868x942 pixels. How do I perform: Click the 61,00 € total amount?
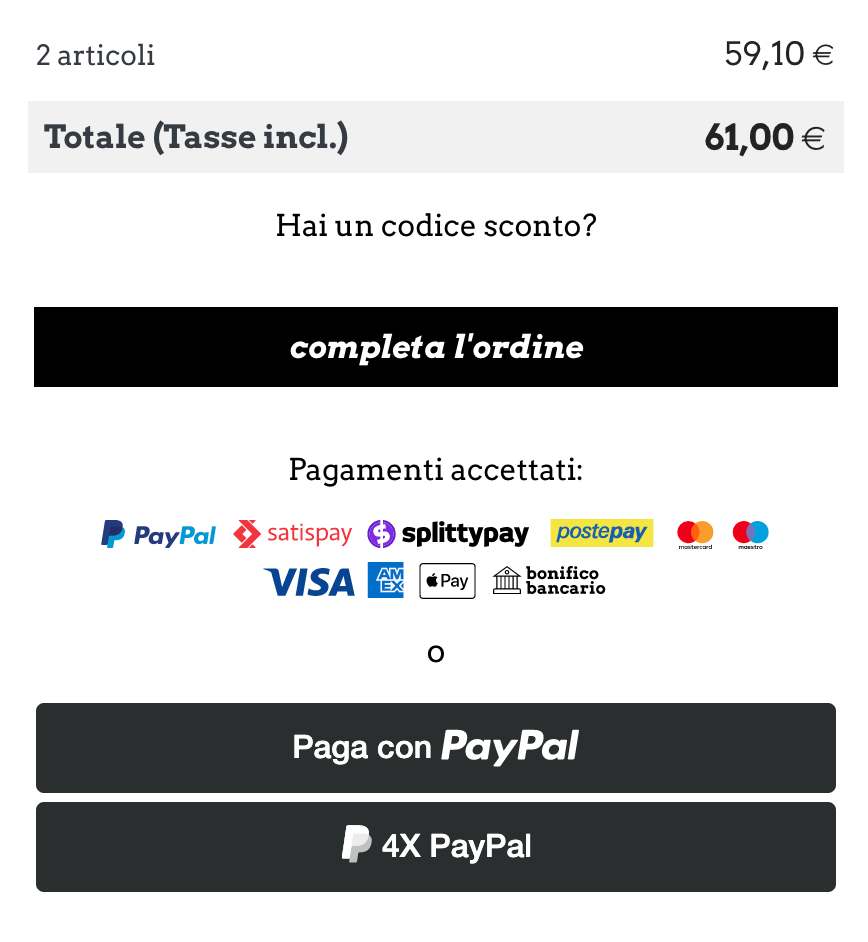(766, 137)
